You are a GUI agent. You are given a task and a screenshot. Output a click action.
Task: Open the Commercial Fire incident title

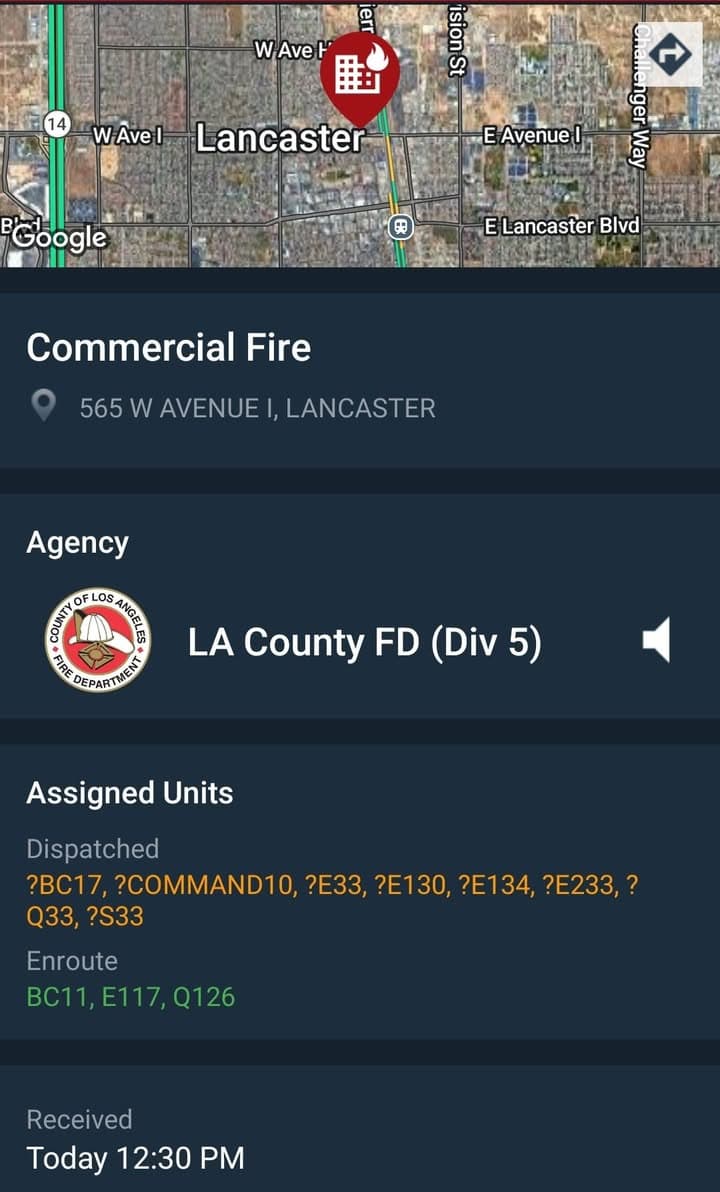(x=170, y=348)
